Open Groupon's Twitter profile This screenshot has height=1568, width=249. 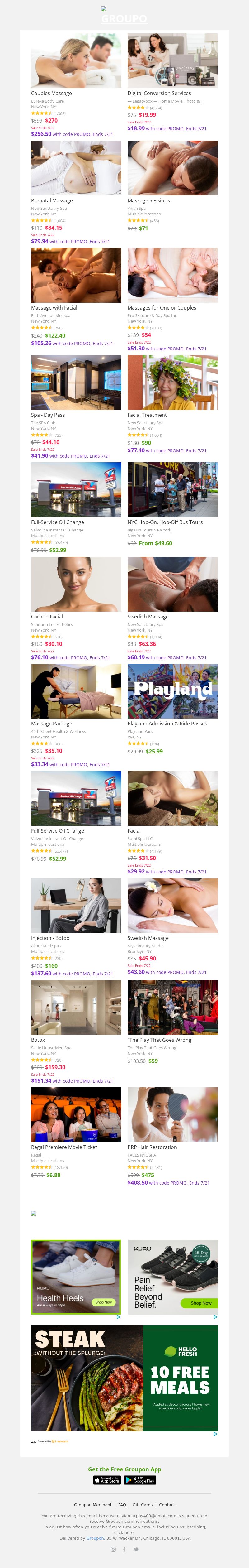(x=136, y=1549)
